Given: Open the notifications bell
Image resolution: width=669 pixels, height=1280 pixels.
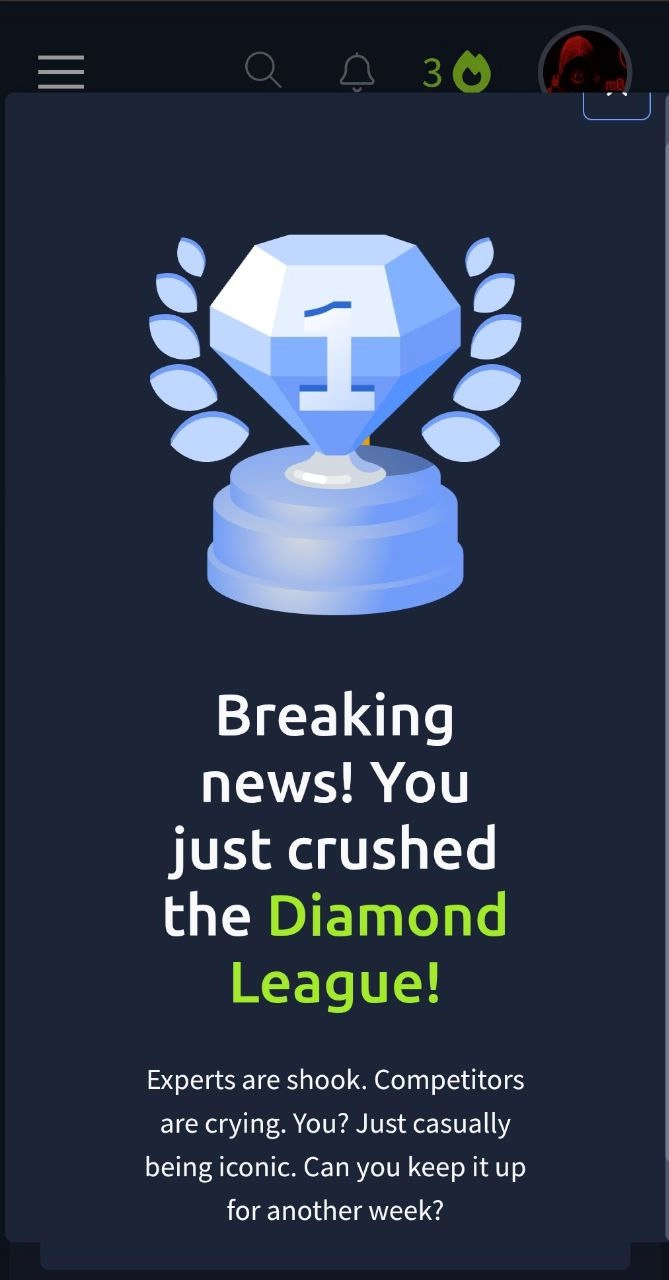Looking at the screenshot, I should pyautogui.click(x=357, y=72).
